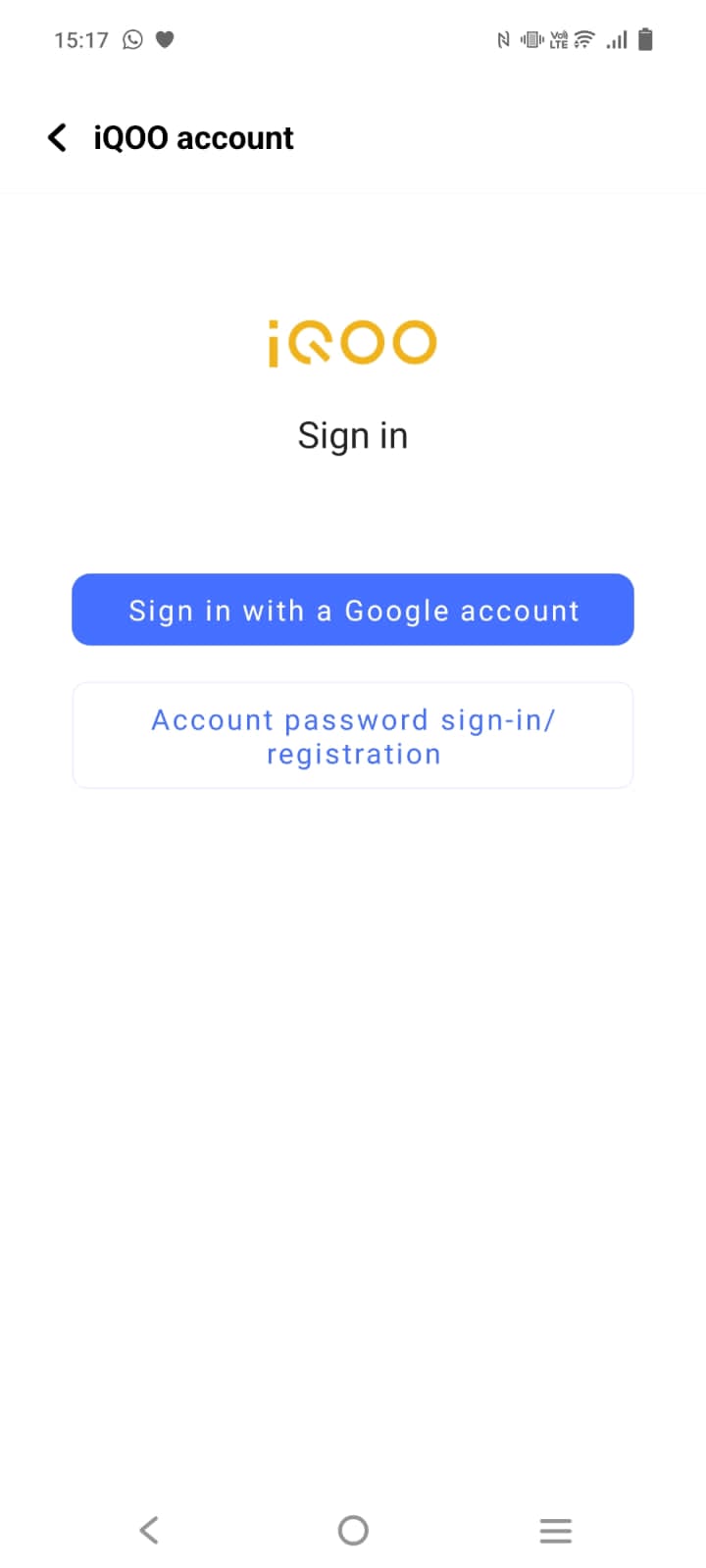Sign in with a Google account

353,610
